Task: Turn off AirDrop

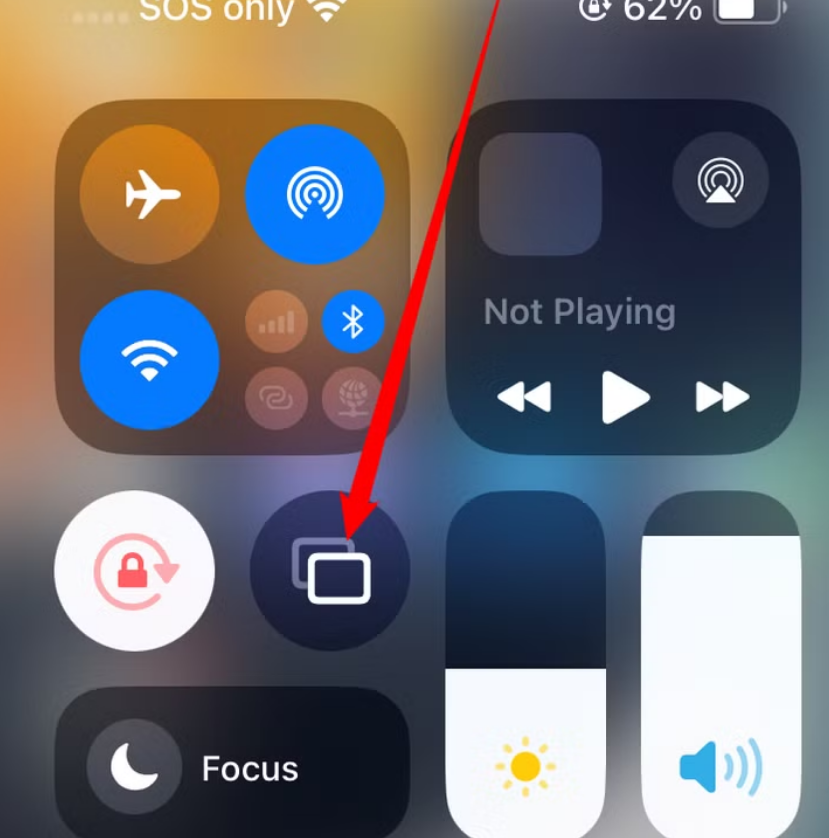Action: (x=314, y=194)
